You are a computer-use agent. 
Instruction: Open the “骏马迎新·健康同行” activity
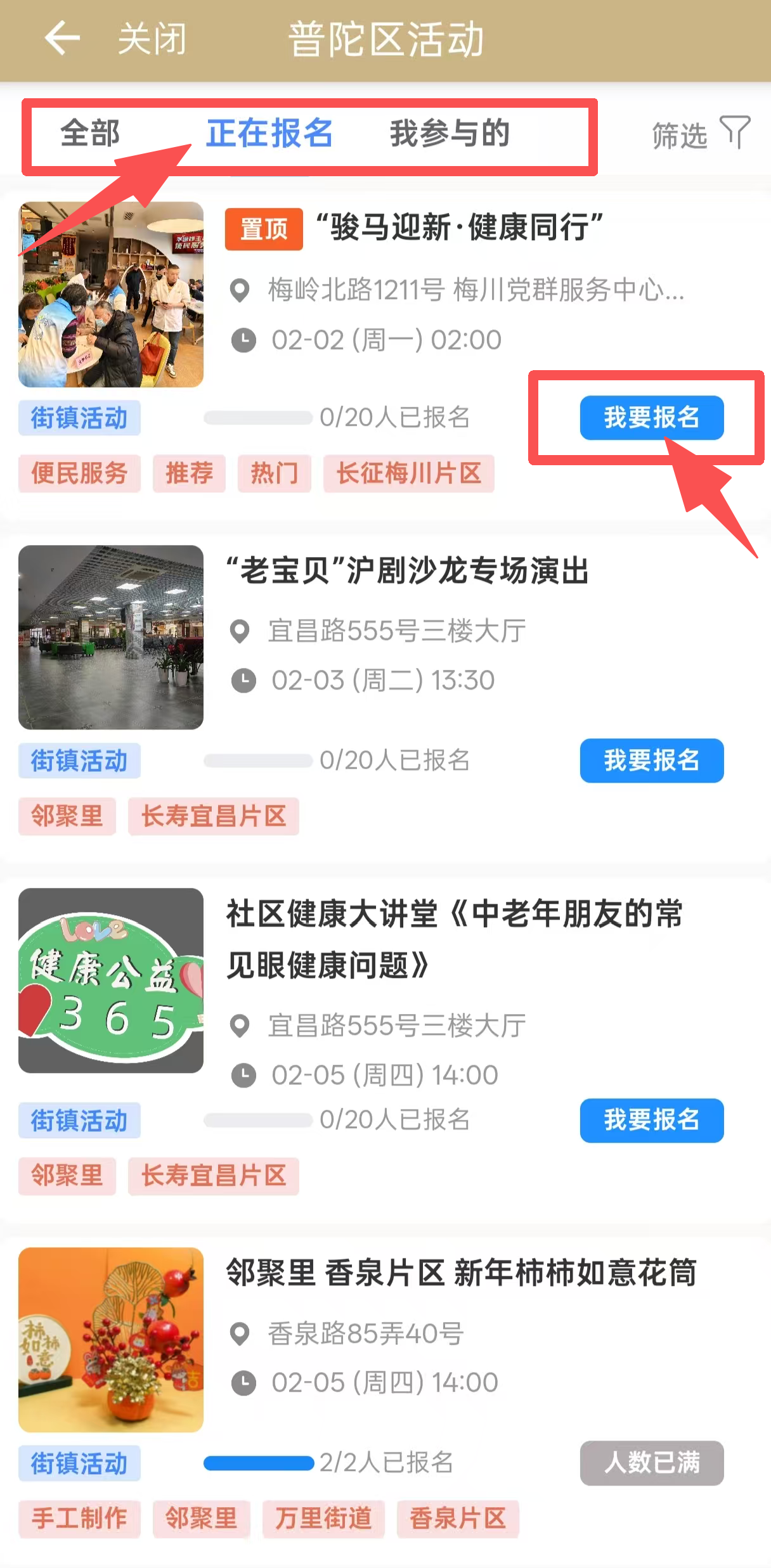click(459, 227)
